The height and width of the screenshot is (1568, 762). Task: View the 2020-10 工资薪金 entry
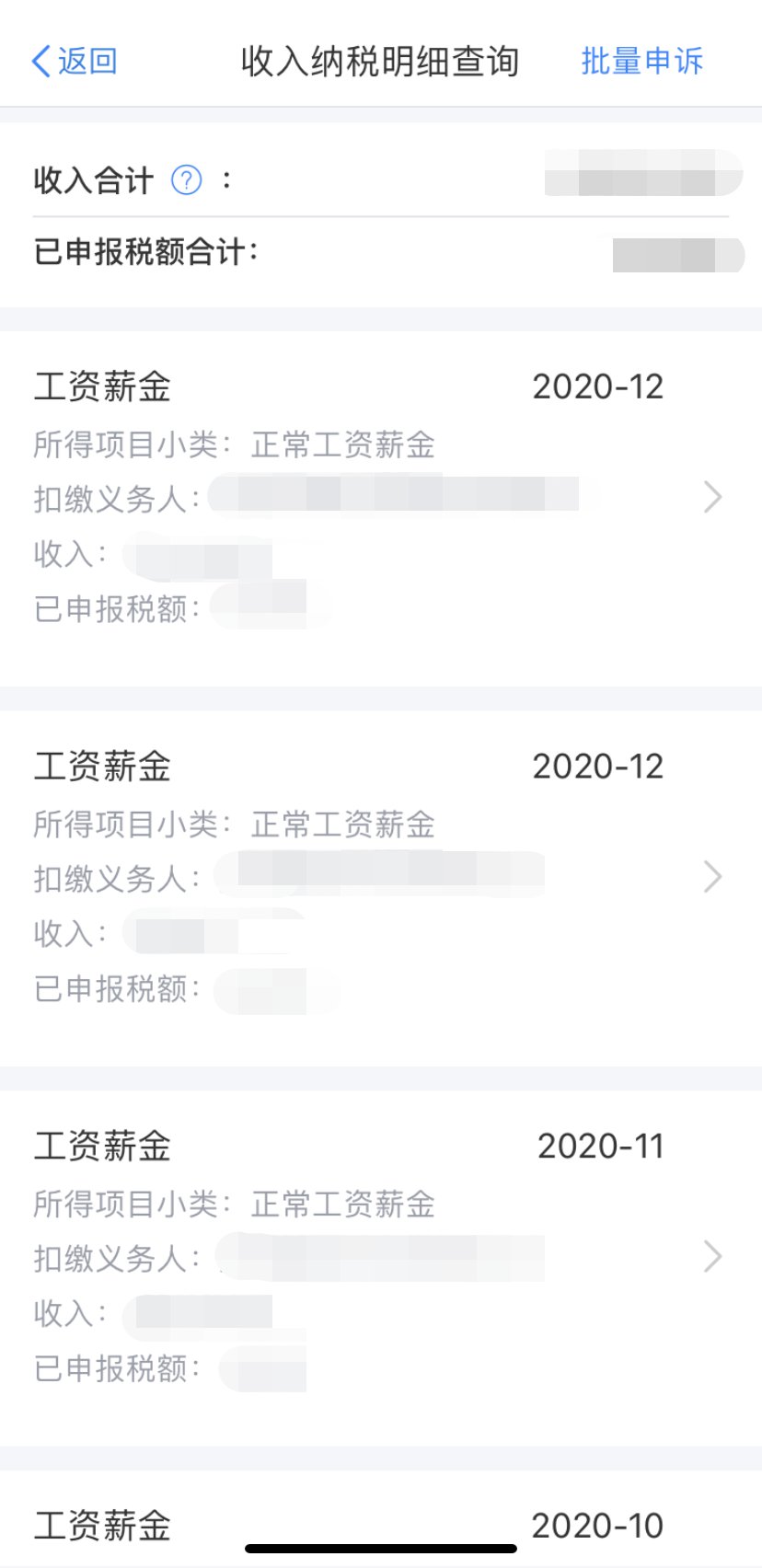tap(350, 1525)
